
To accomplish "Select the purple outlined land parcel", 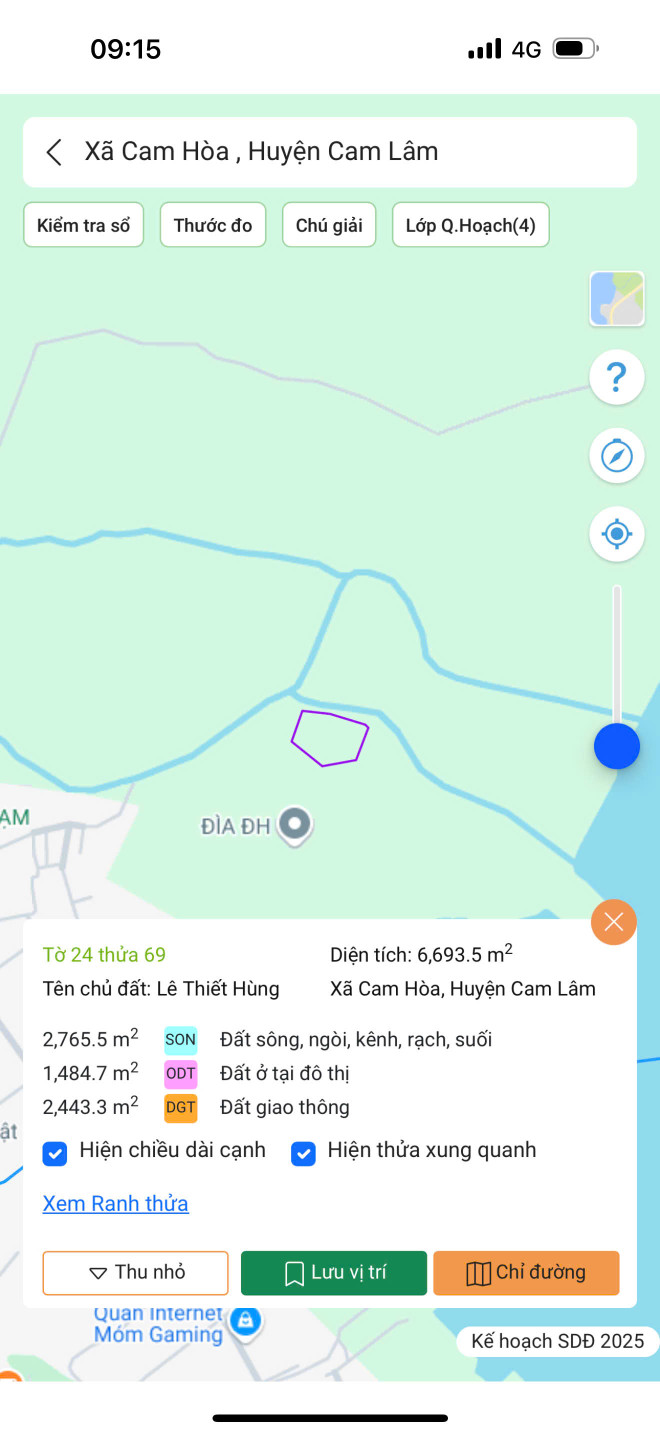I will 330,738.
